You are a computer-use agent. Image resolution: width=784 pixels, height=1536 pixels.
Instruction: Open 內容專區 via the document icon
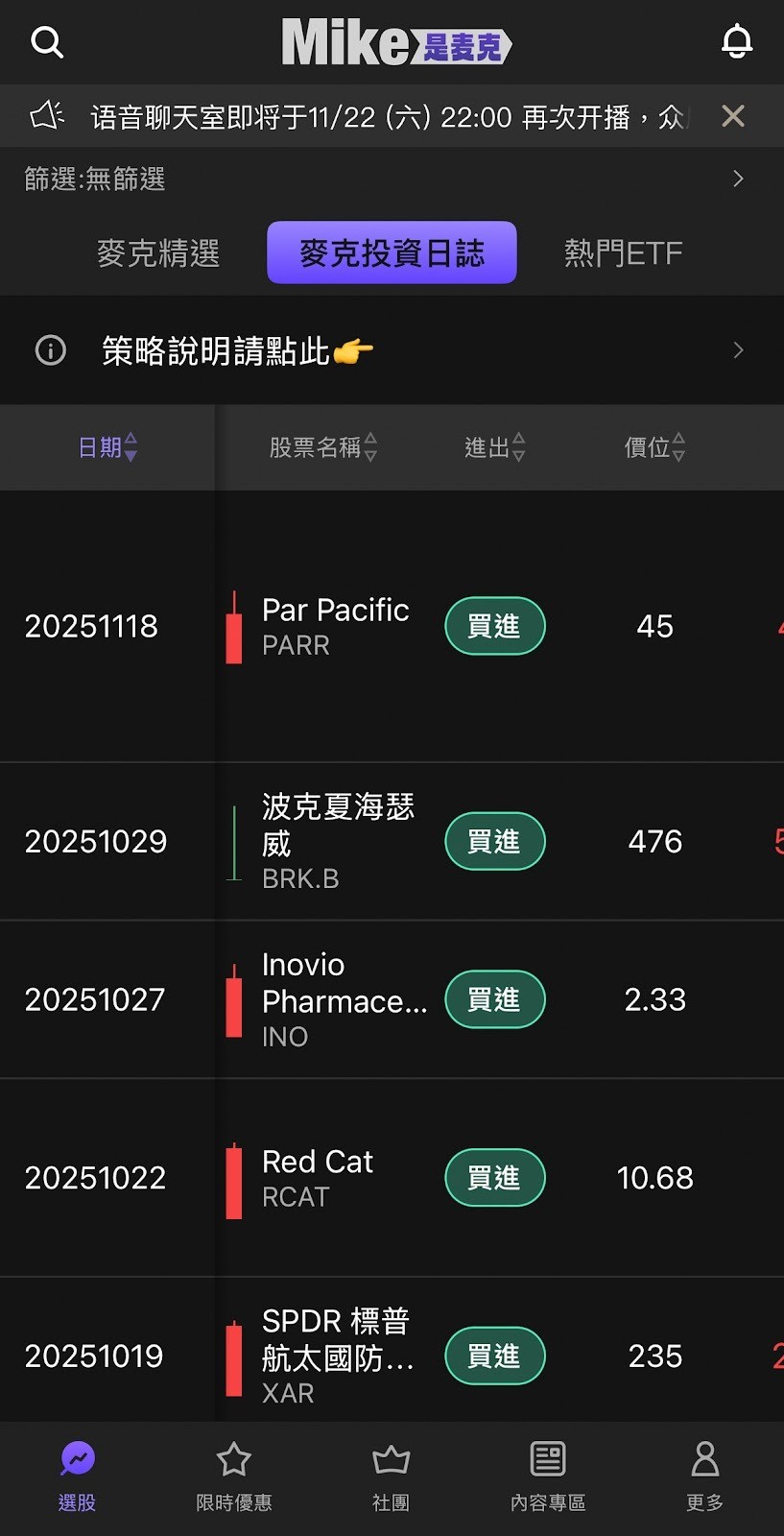547,1461
